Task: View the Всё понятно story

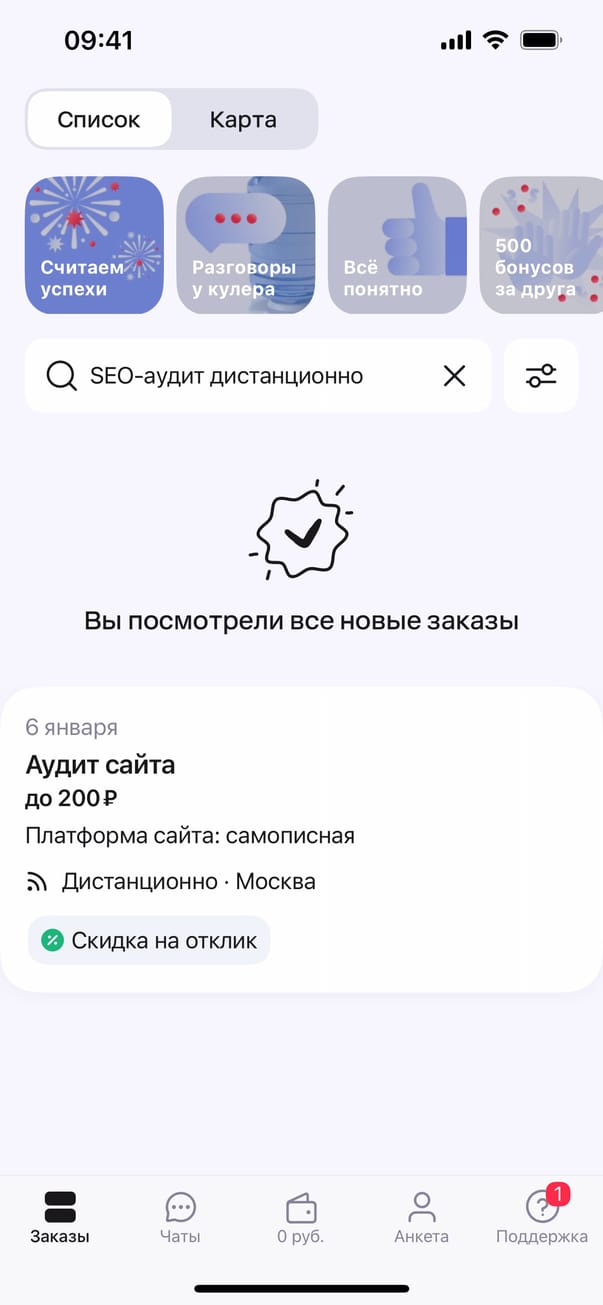Action: pos(397,245)
